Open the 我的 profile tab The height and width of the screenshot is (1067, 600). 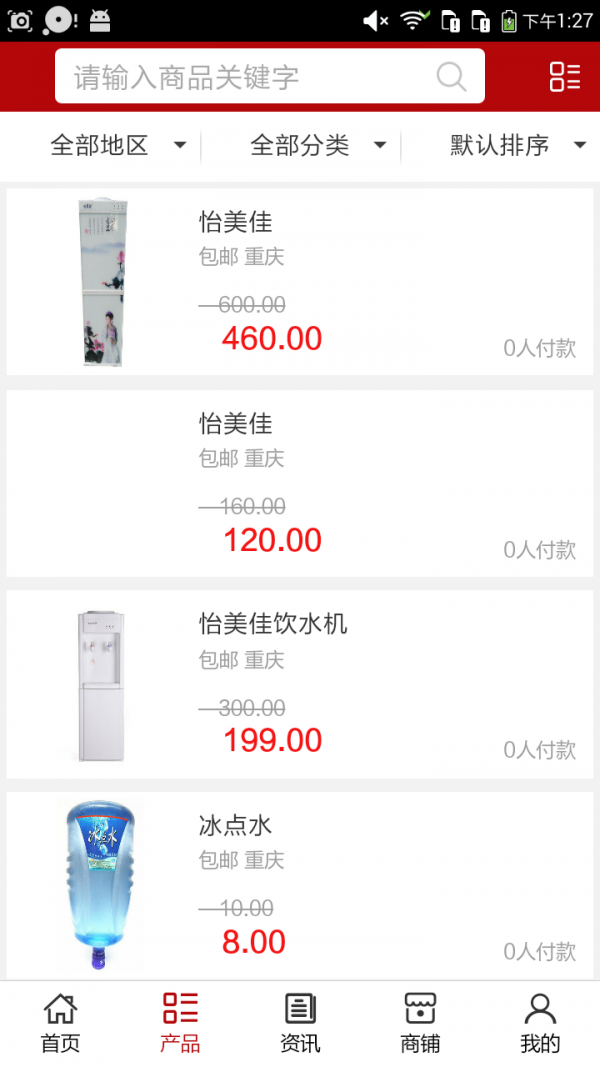point(540,1023)
